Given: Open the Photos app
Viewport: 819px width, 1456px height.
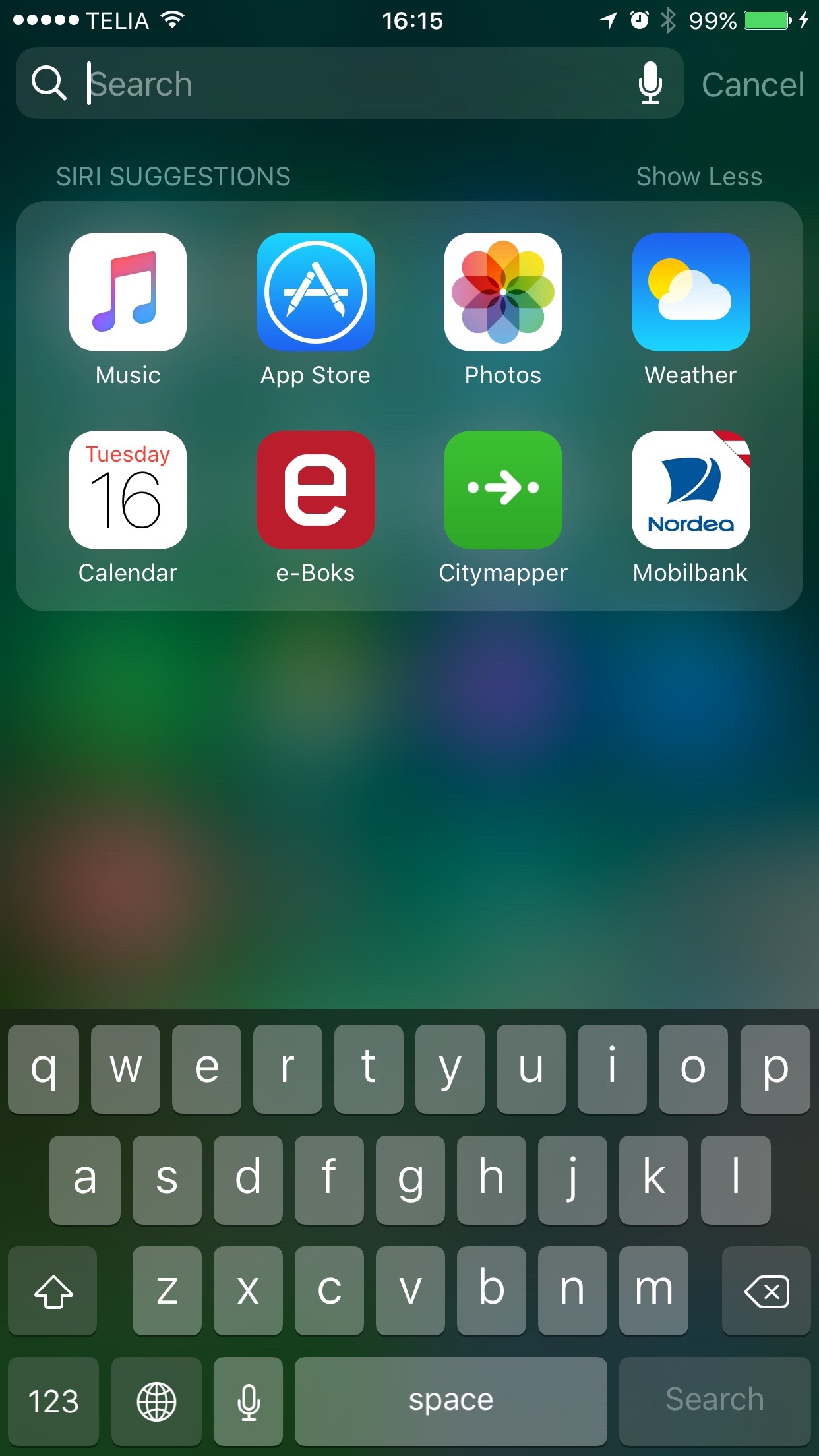Looking at the screenshot, I should (x=503, y=292).
